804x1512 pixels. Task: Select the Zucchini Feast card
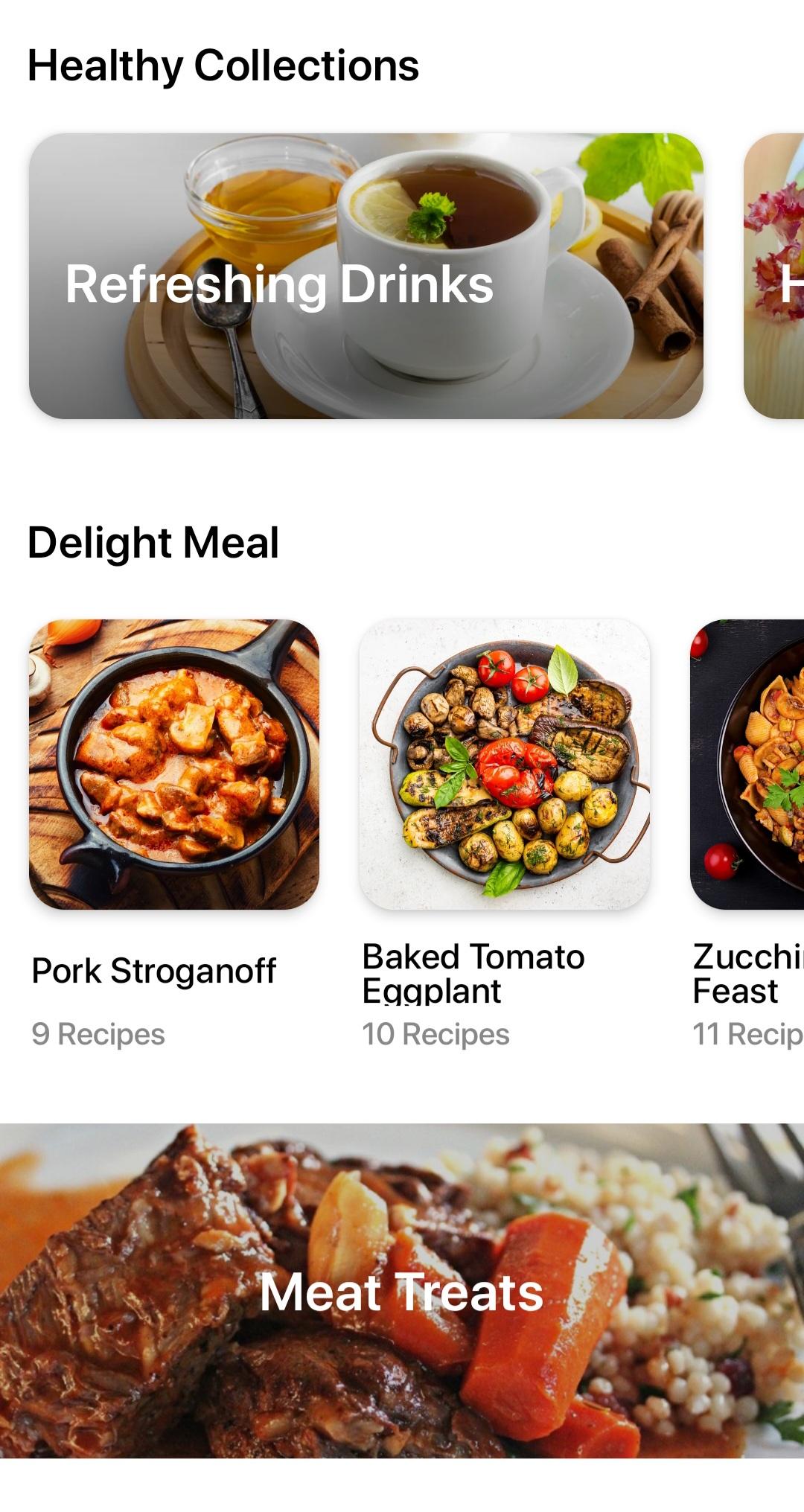pyautogui.click(x=747, y=765)
